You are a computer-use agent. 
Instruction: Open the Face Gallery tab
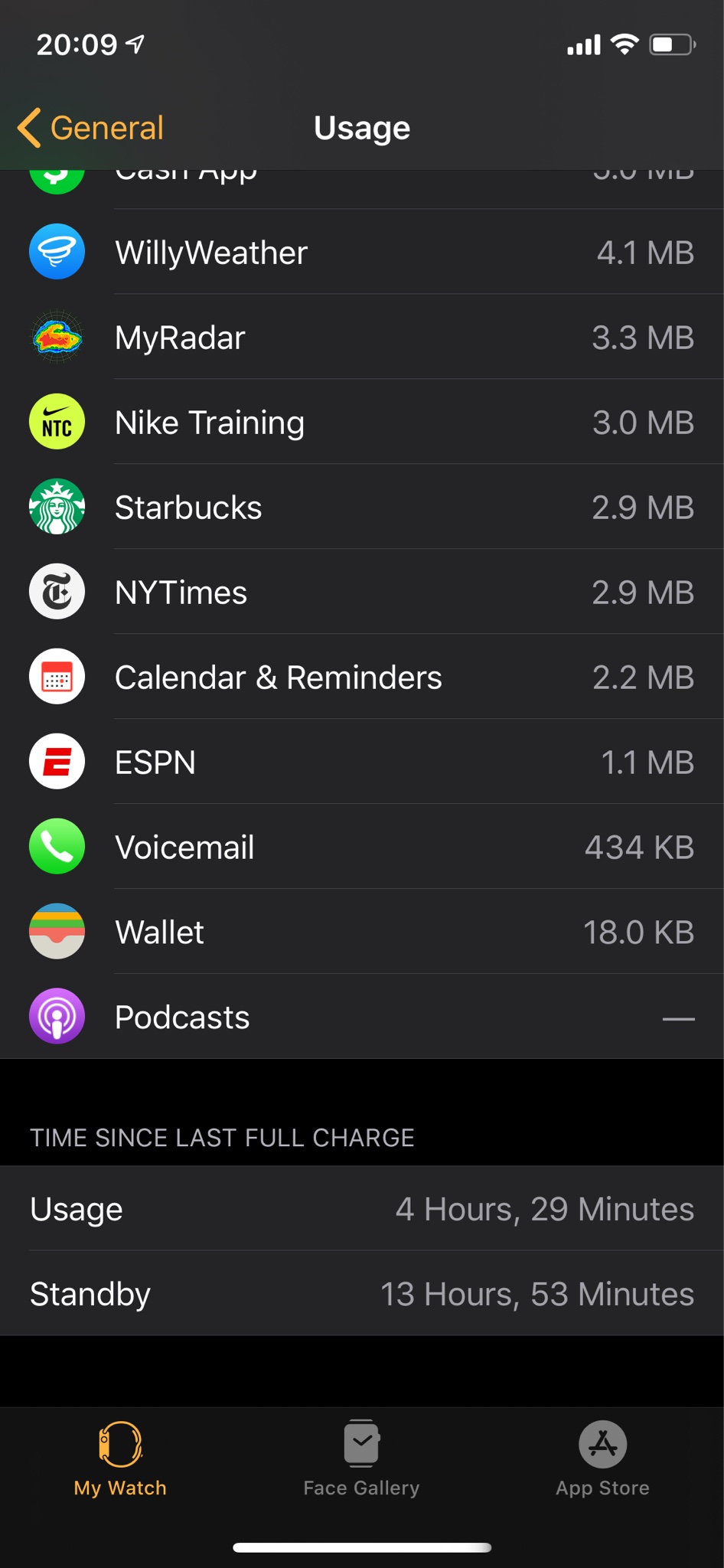(361, 1459)
